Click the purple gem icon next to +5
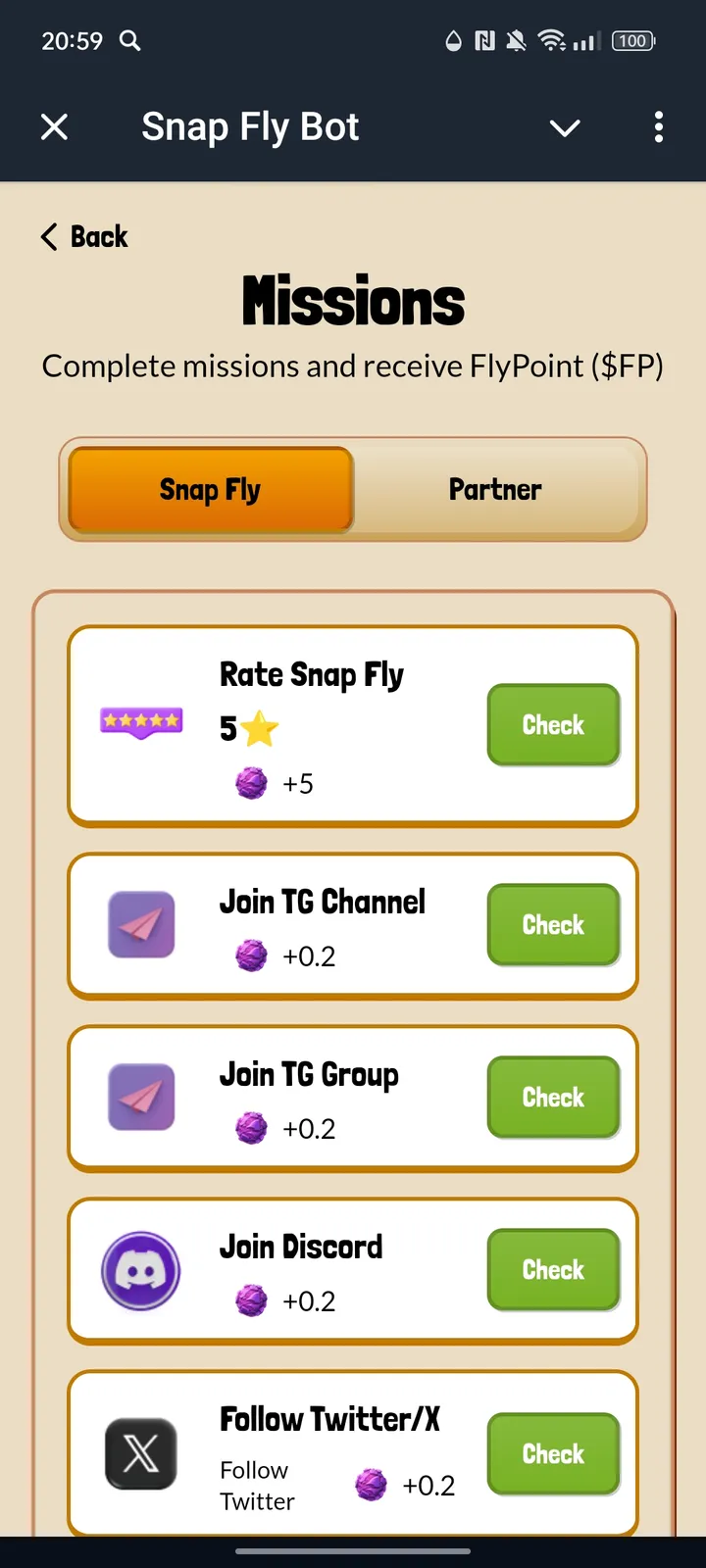This screenshot has height=1568, width=706. (x=251, y=783)
